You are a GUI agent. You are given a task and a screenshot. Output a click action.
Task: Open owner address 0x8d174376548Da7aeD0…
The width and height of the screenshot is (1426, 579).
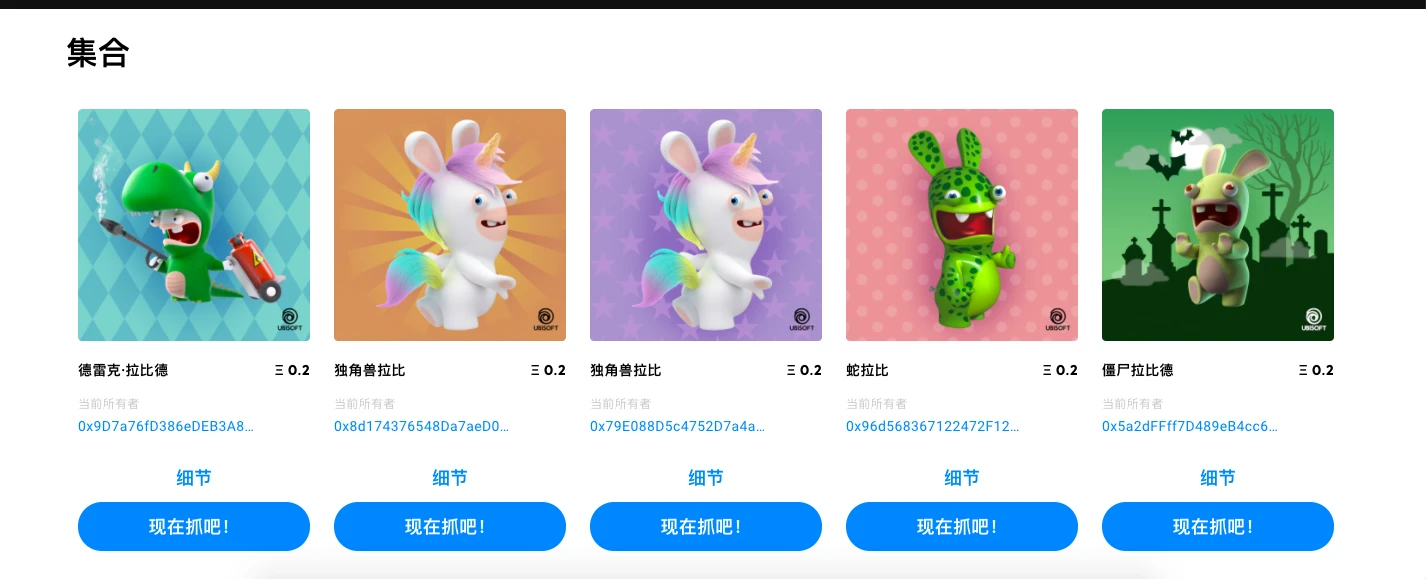[x=422, y=426]
